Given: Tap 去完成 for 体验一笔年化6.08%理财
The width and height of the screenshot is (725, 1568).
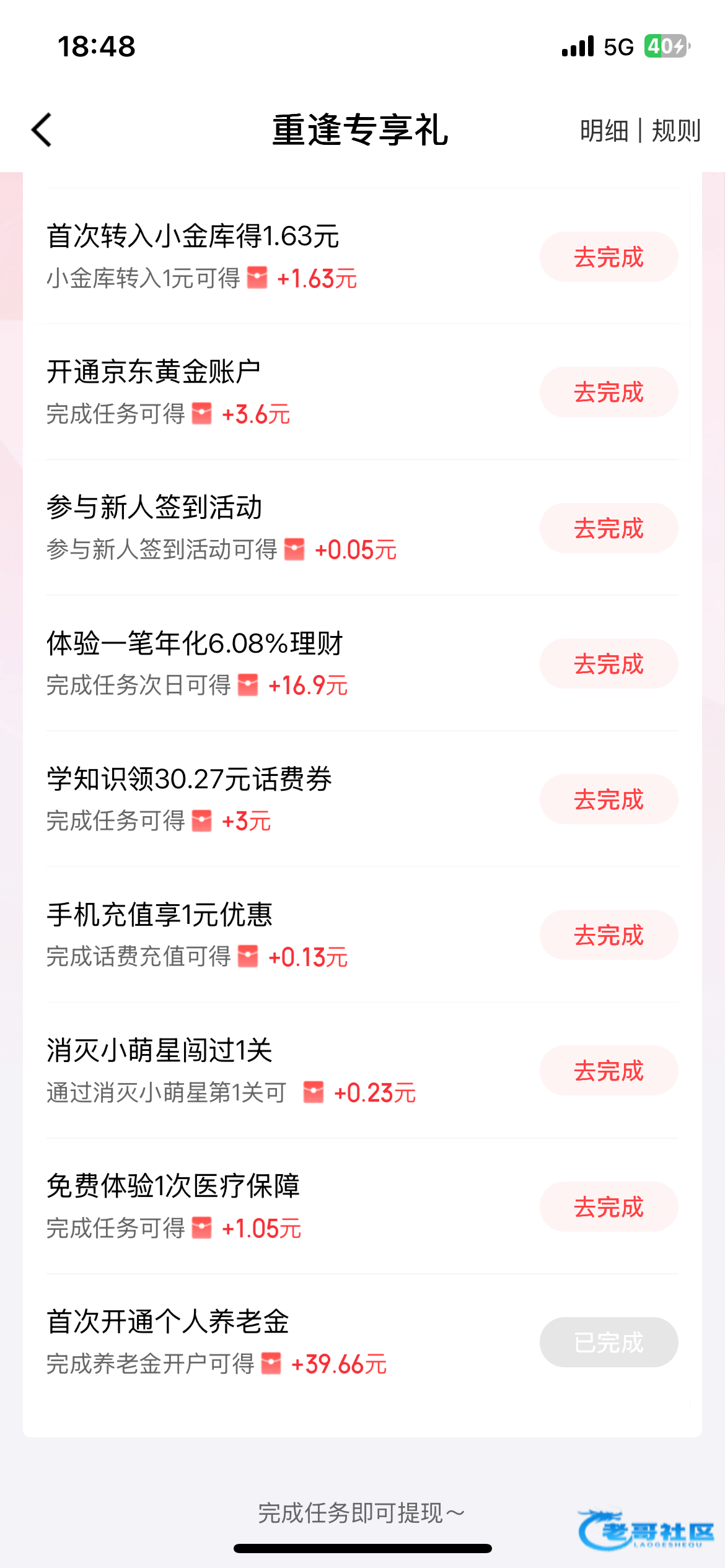Looking at the screenshot, I should 609,664.
